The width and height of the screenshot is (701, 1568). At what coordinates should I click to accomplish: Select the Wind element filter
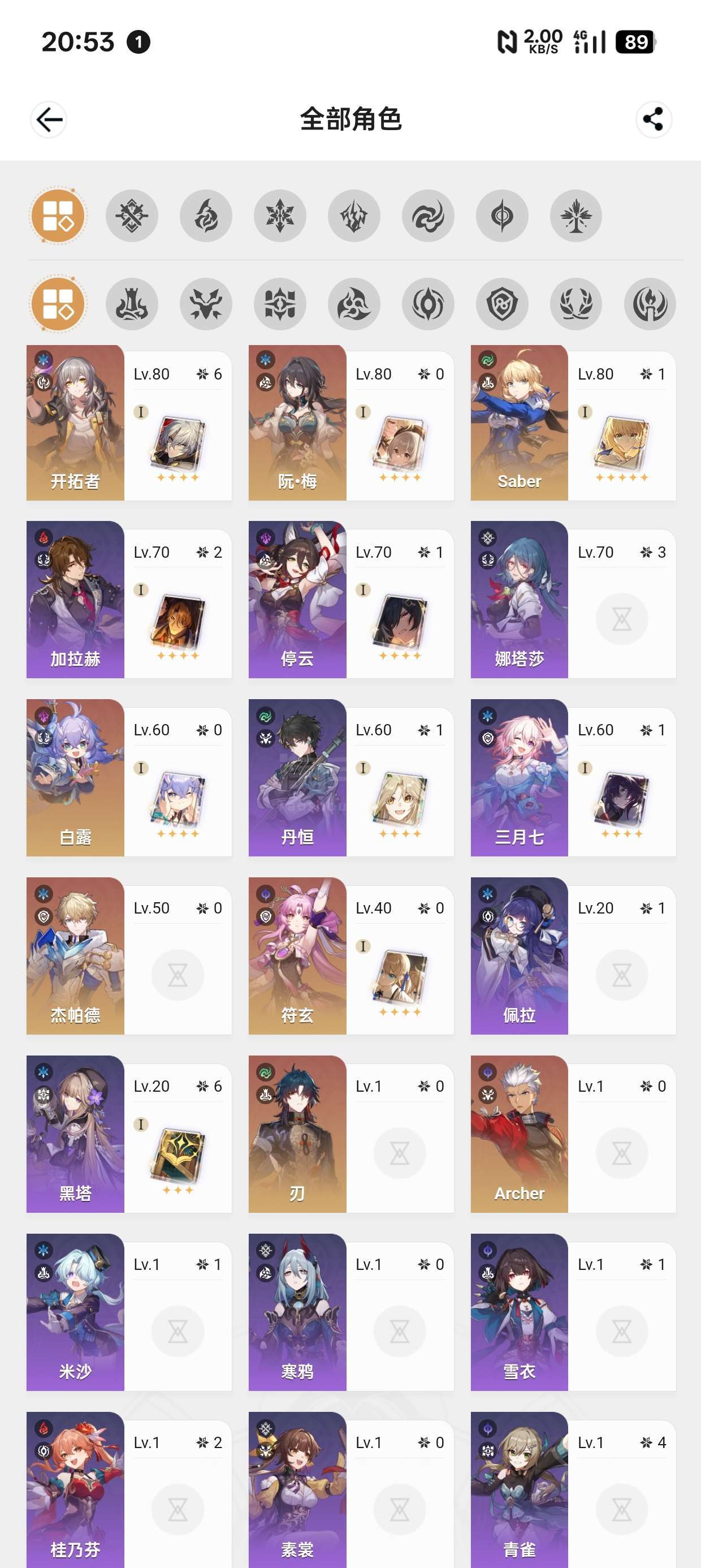(x=428, y=216)
